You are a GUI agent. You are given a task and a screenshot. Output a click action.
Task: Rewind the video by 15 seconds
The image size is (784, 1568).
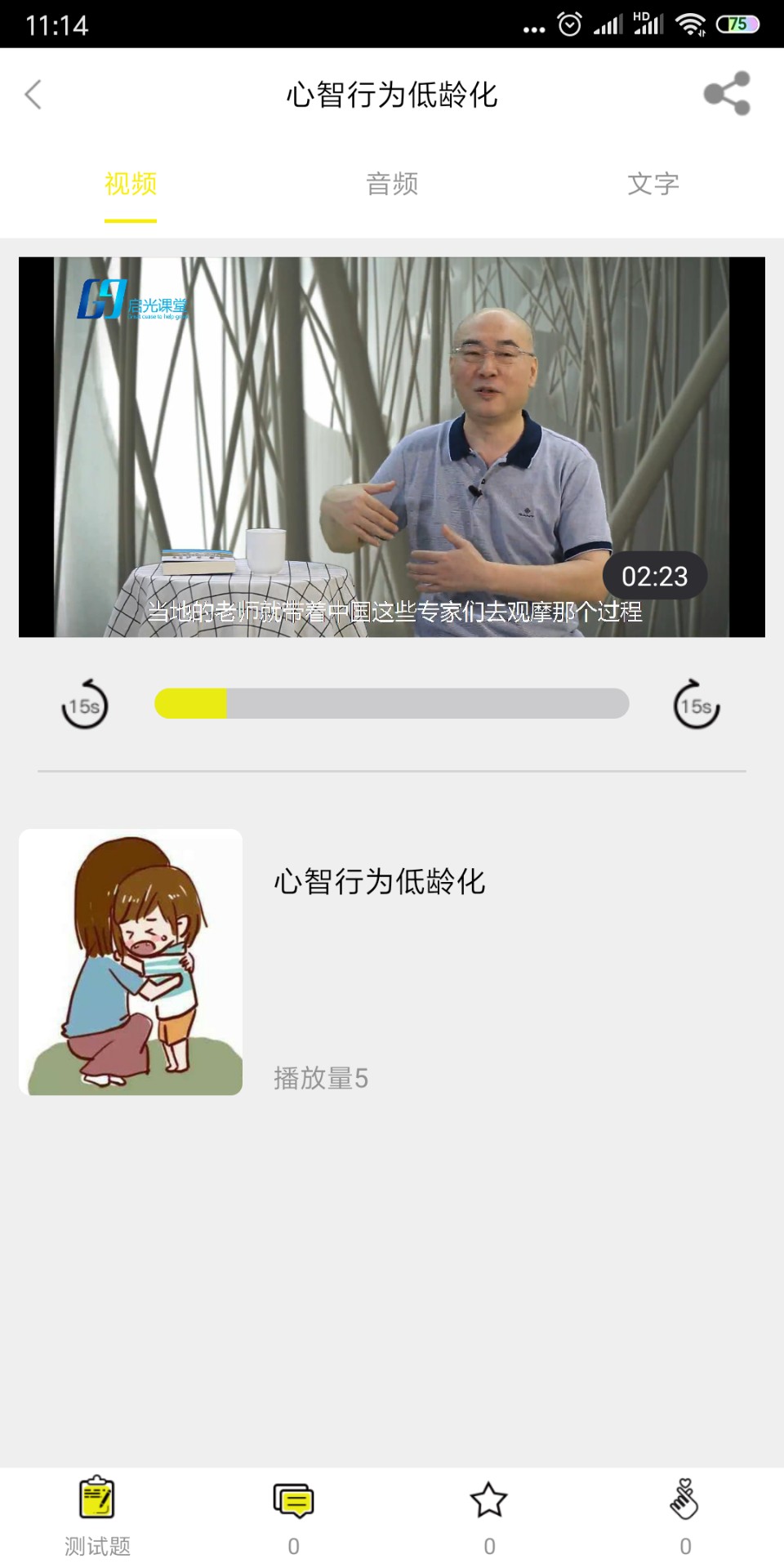[84, 704]
